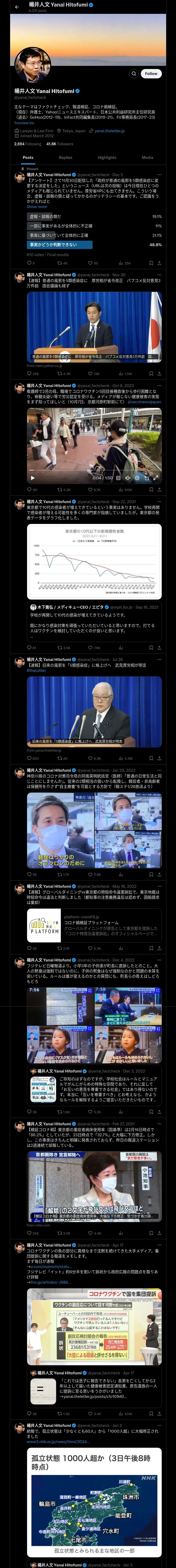This screenshot has height=1568, width=176.
Task: Switch to the Media tab
Action: 148,158
